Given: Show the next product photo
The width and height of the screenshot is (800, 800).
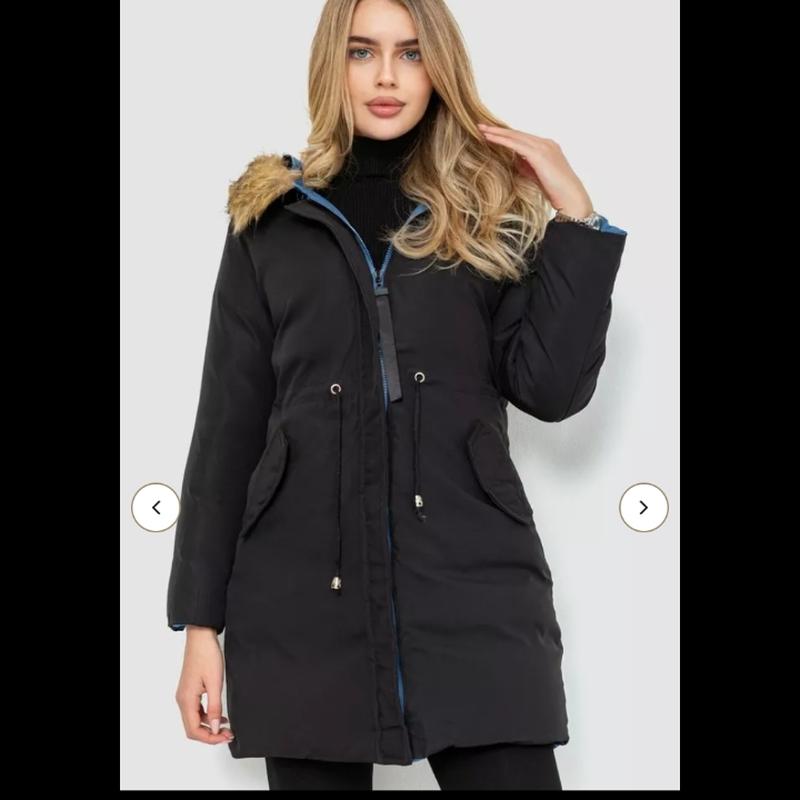Looking at the screenshot, I should [643, 507].
